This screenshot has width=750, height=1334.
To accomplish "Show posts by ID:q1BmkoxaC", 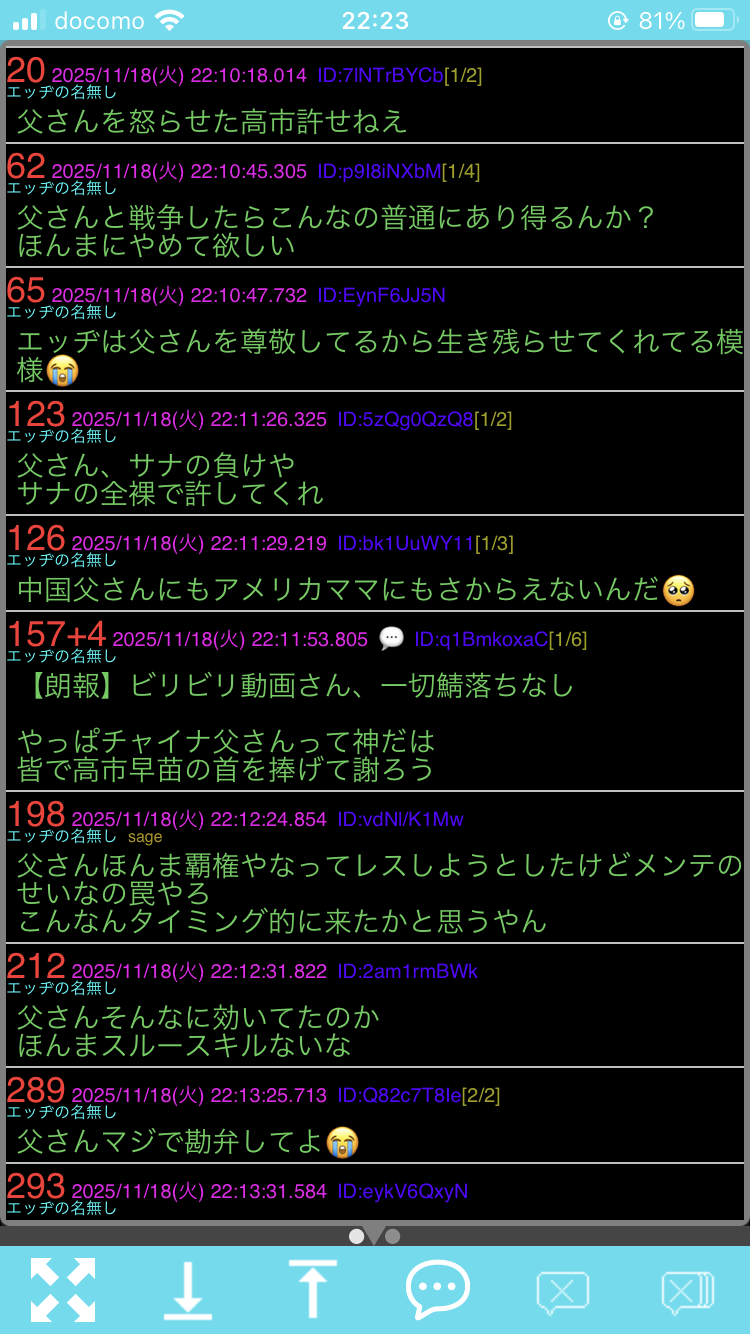I will [x=480, y=639].
